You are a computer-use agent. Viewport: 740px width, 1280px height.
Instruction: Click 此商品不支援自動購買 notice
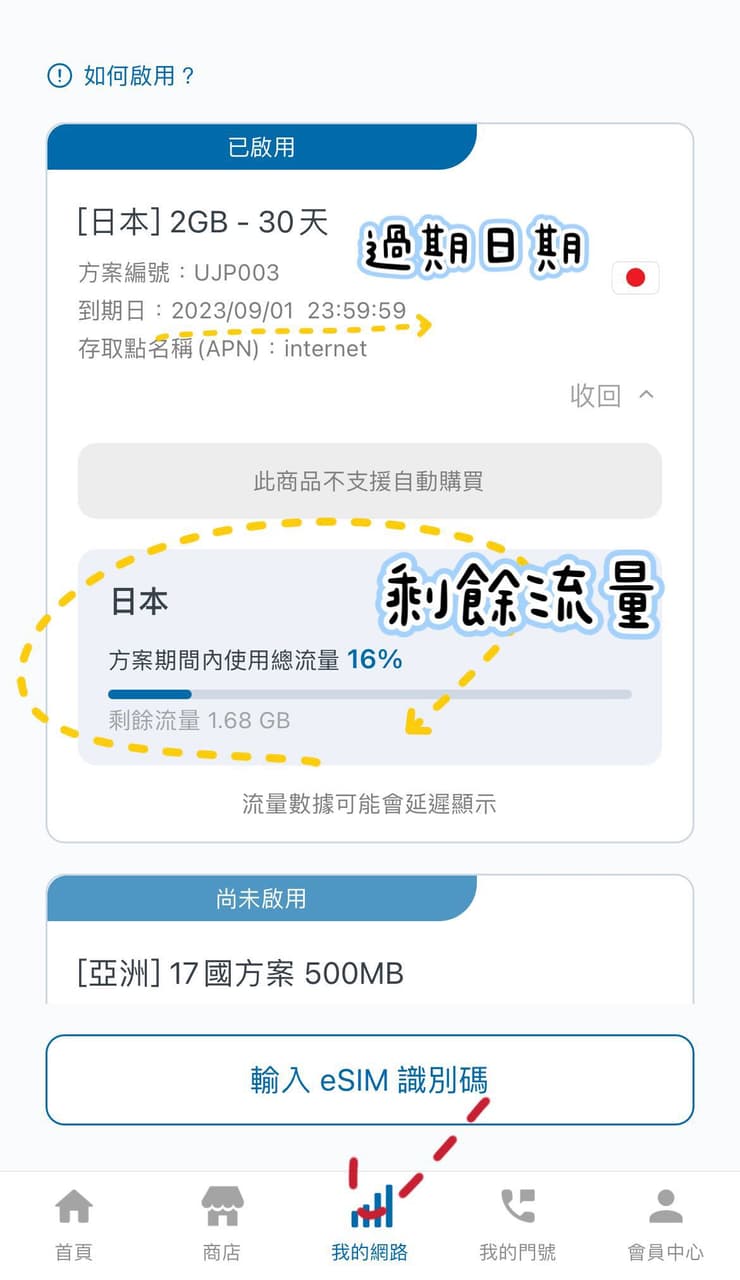370,481
